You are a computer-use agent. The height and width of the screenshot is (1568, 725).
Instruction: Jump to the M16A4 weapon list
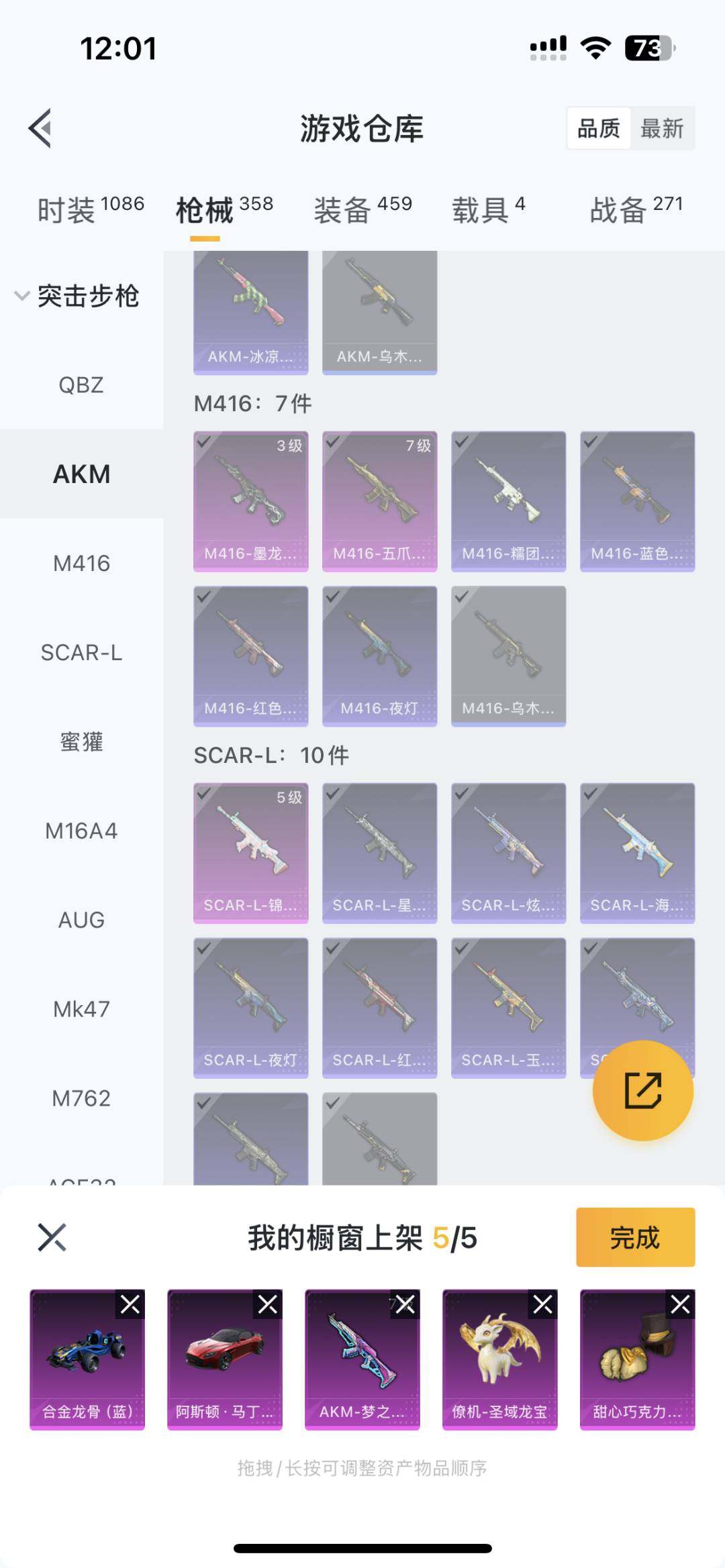click(x=81, y=831)
